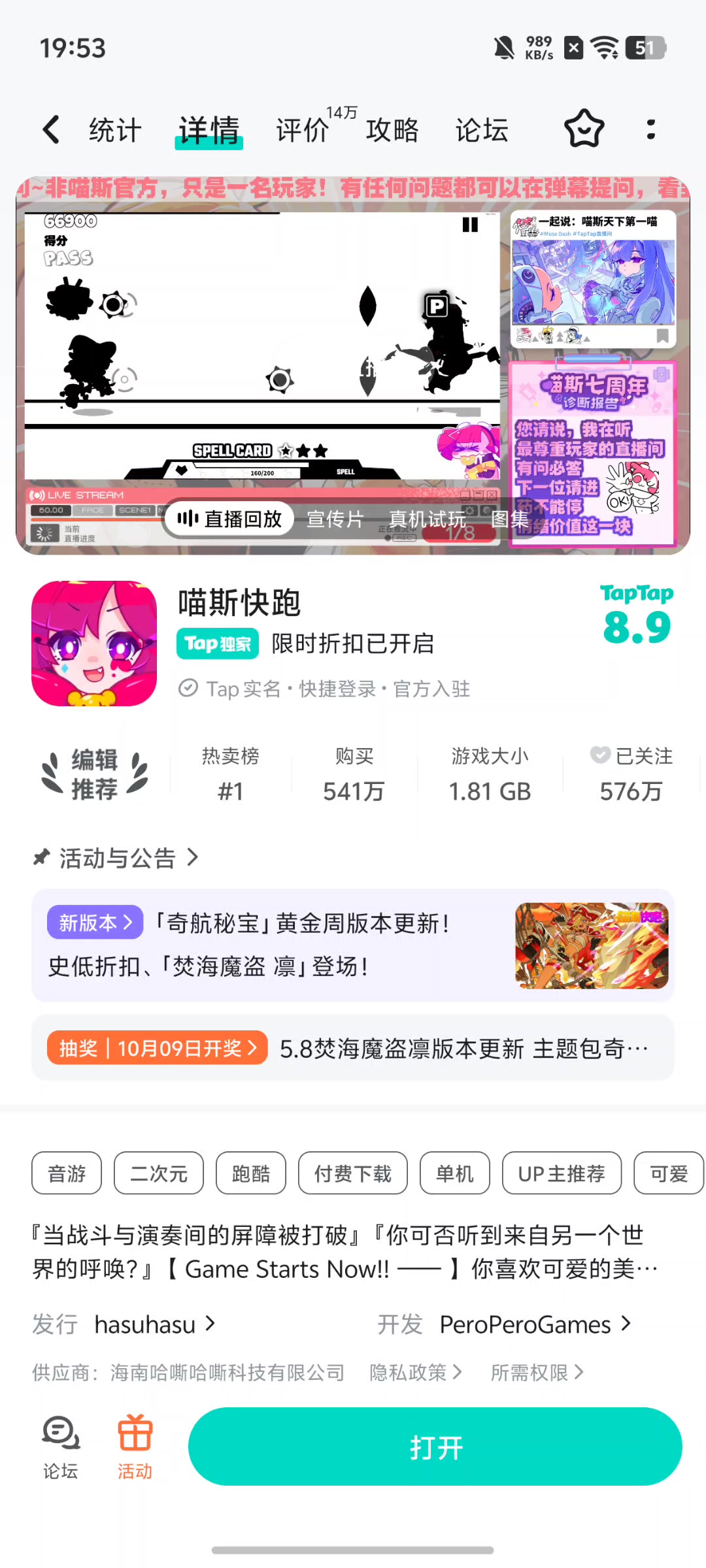Switch to the top 论坛 tab
The image size is (706, 1568).
click(x=482, y=130)
